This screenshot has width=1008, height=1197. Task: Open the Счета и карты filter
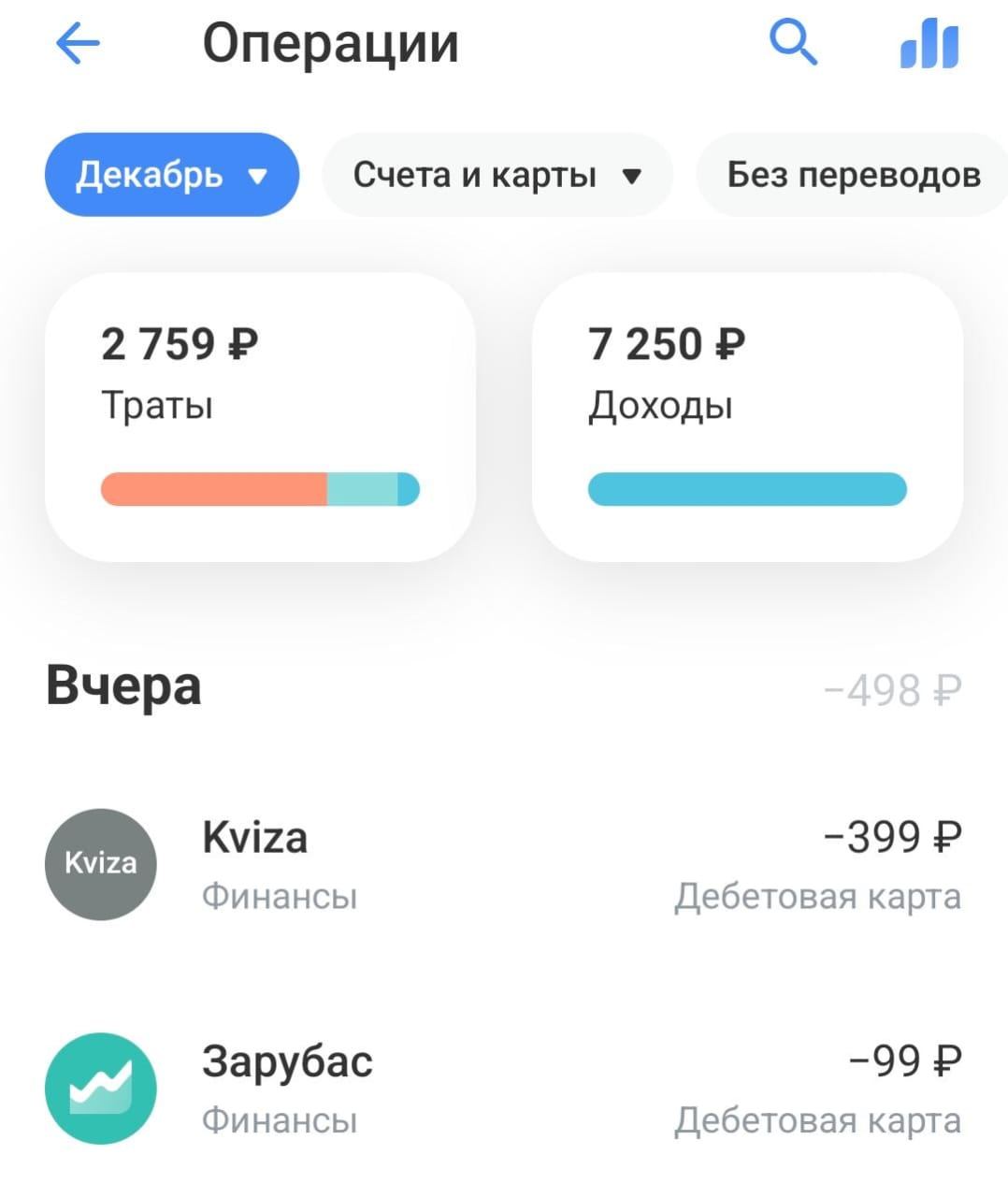pyautogui.click(x=497, y=175)
